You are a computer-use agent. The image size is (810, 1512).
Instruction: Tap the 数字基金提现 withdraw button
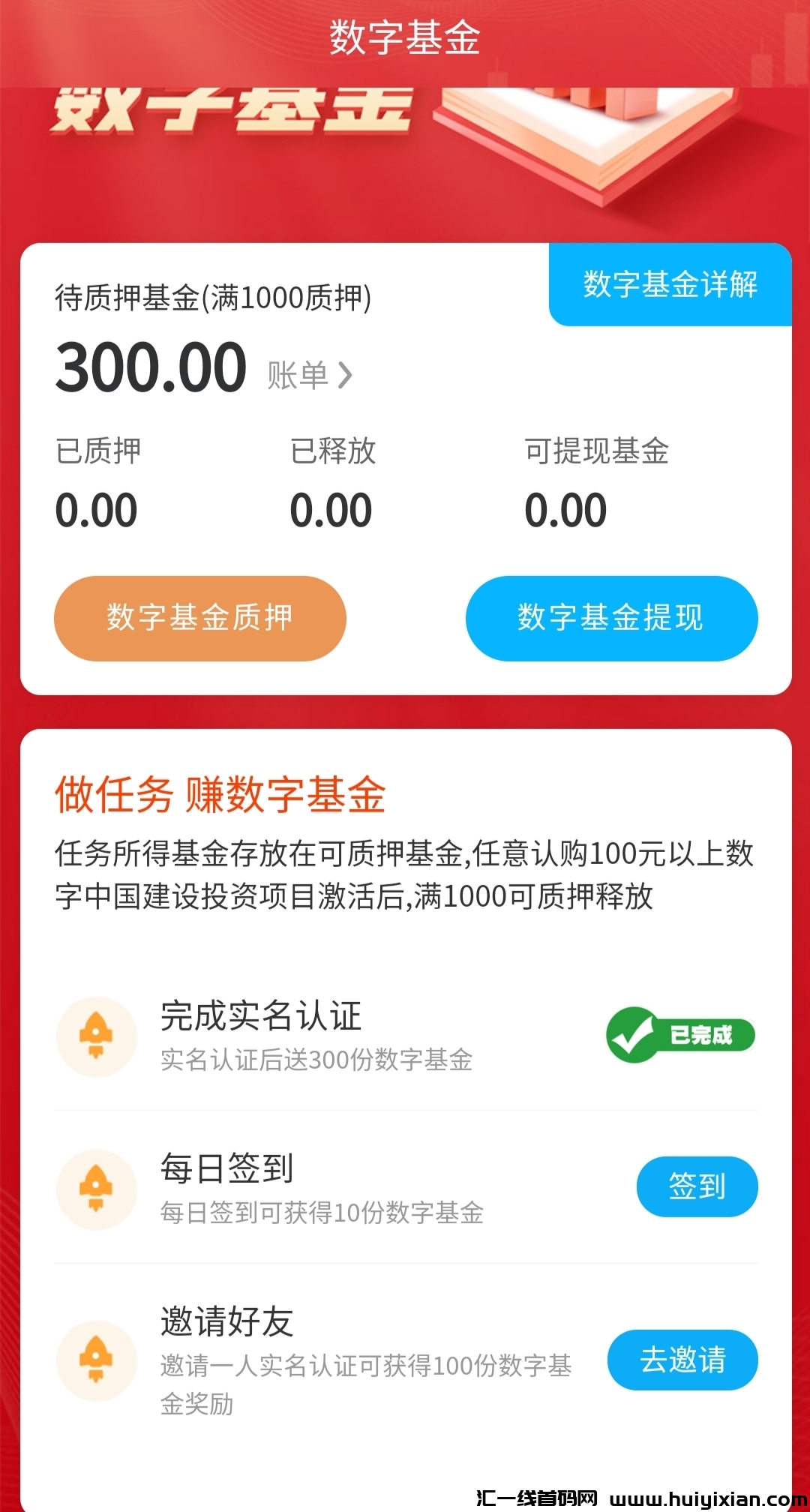point(610,617)
